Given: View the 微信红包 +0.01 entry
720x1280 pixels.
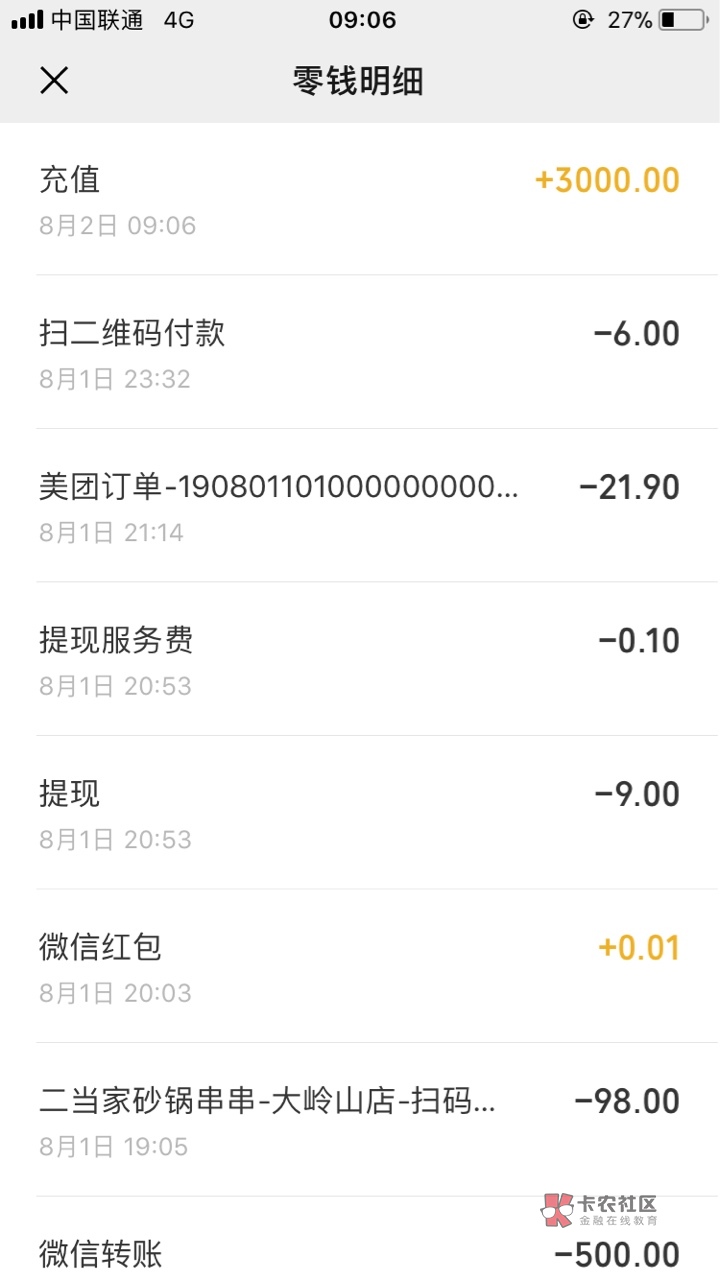Looking at the screenshot, I should click(360, 967).
